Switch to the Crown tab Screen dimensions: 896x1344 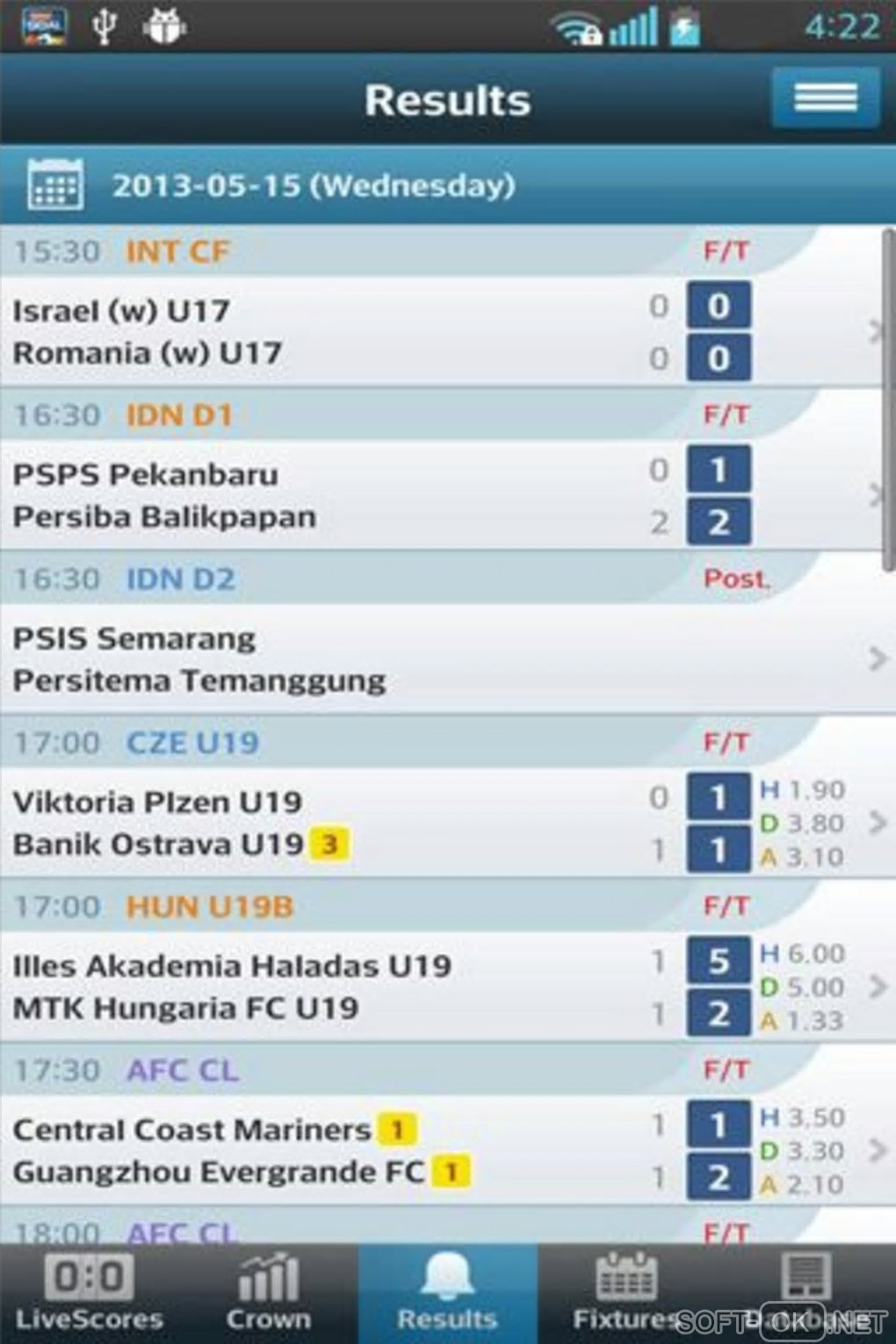pyautogui.click(x=269, y=1293)
